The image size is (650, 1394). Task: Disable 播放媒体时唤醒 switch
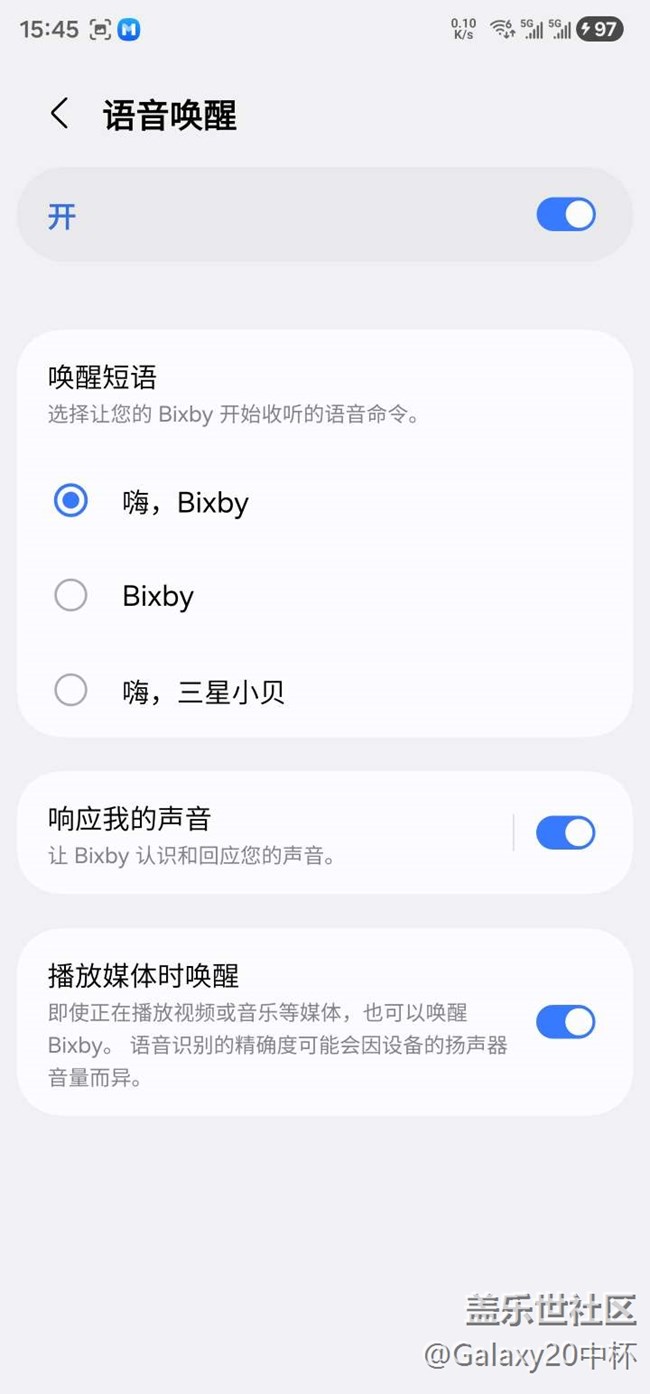[x=566, y=1022]
